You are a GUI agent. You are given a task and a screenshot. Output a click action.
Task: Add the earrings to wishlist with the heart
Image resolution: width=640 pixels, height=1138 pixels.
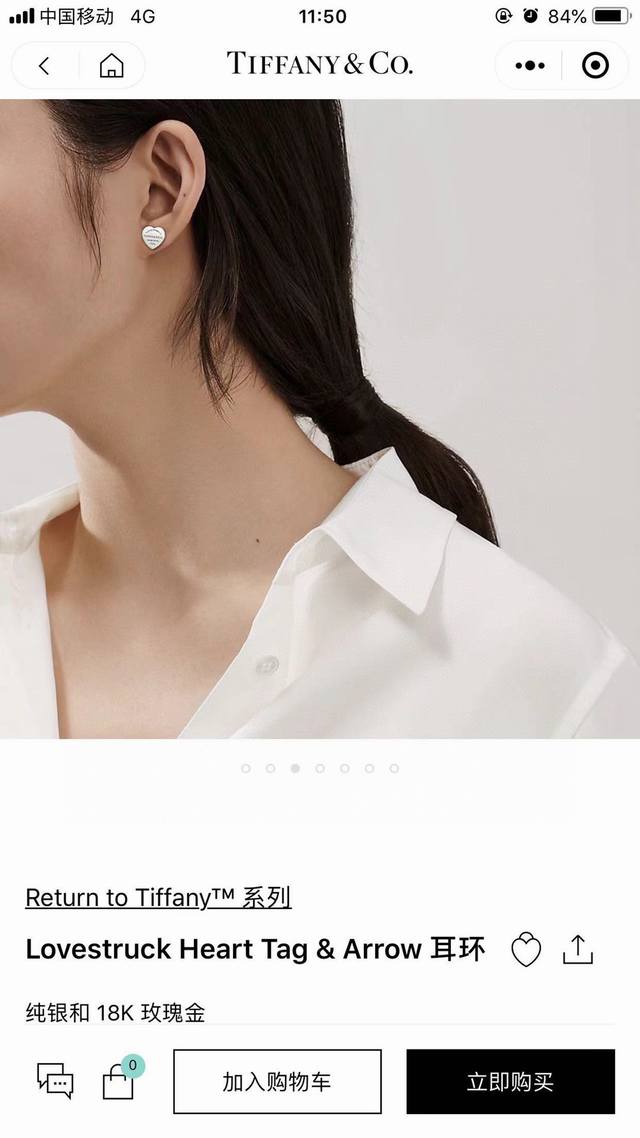pyautogui.click(x=526, y=950)
